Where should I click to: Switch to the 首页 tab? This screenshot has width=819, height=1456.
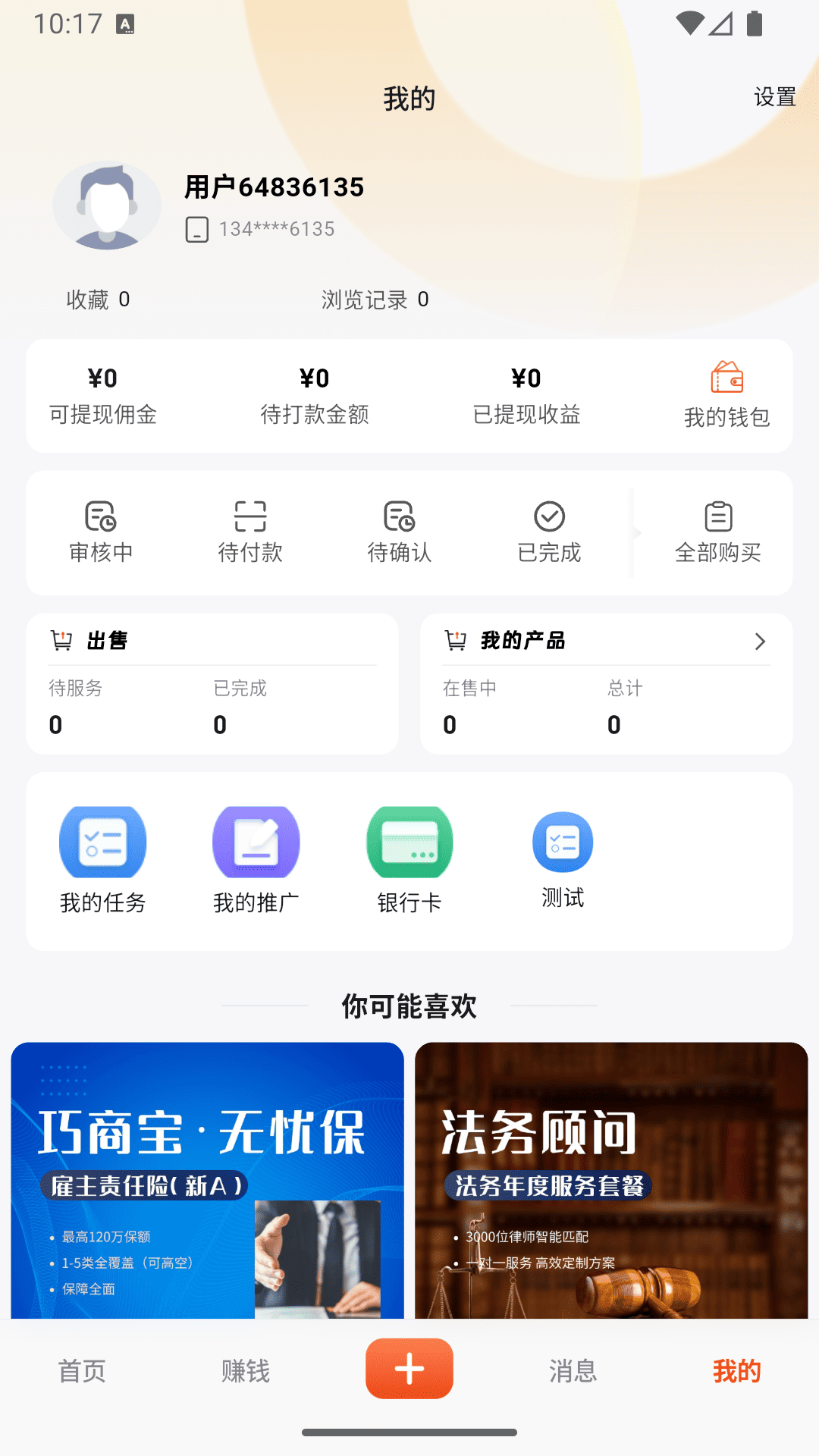click(81, 1370)
